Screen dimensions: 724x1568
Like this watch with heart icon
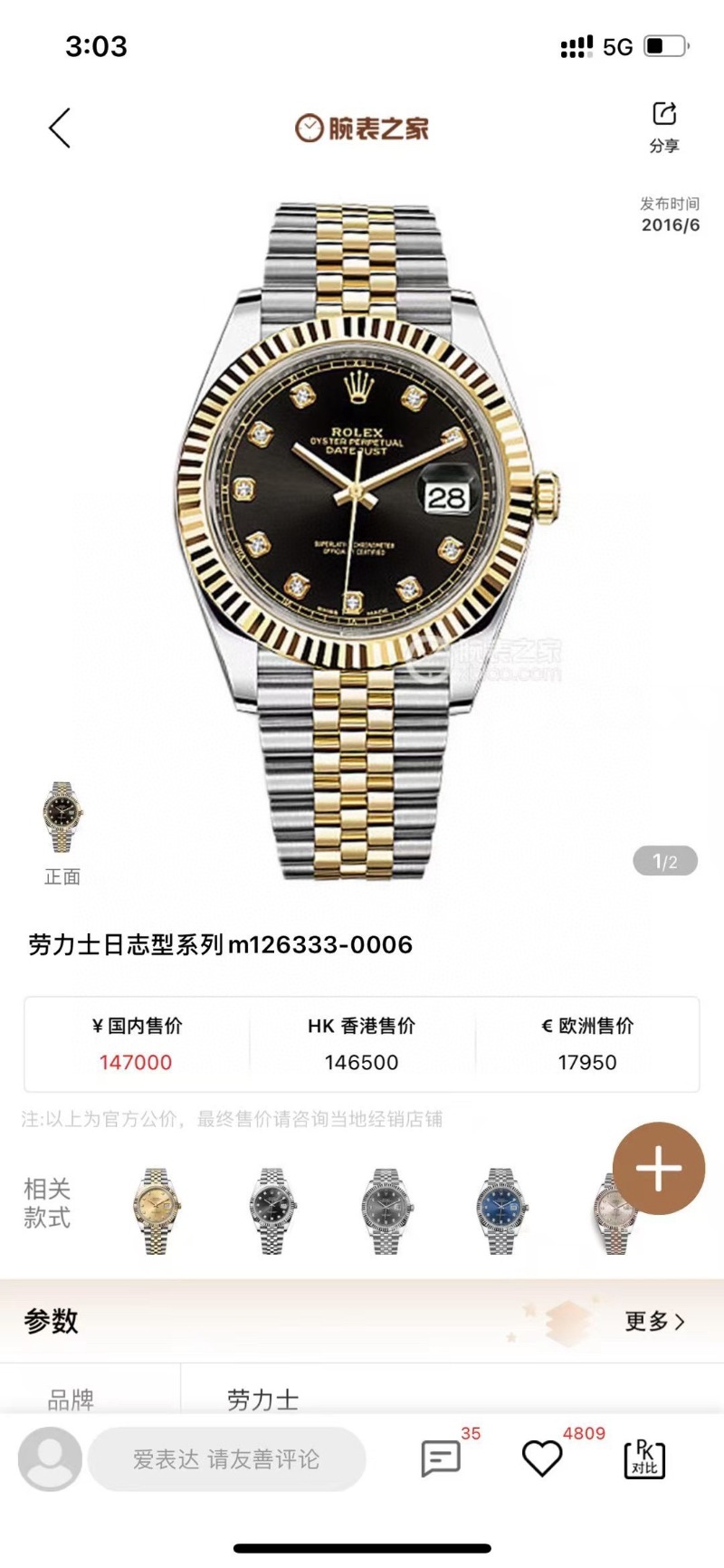coord(542,1458)
